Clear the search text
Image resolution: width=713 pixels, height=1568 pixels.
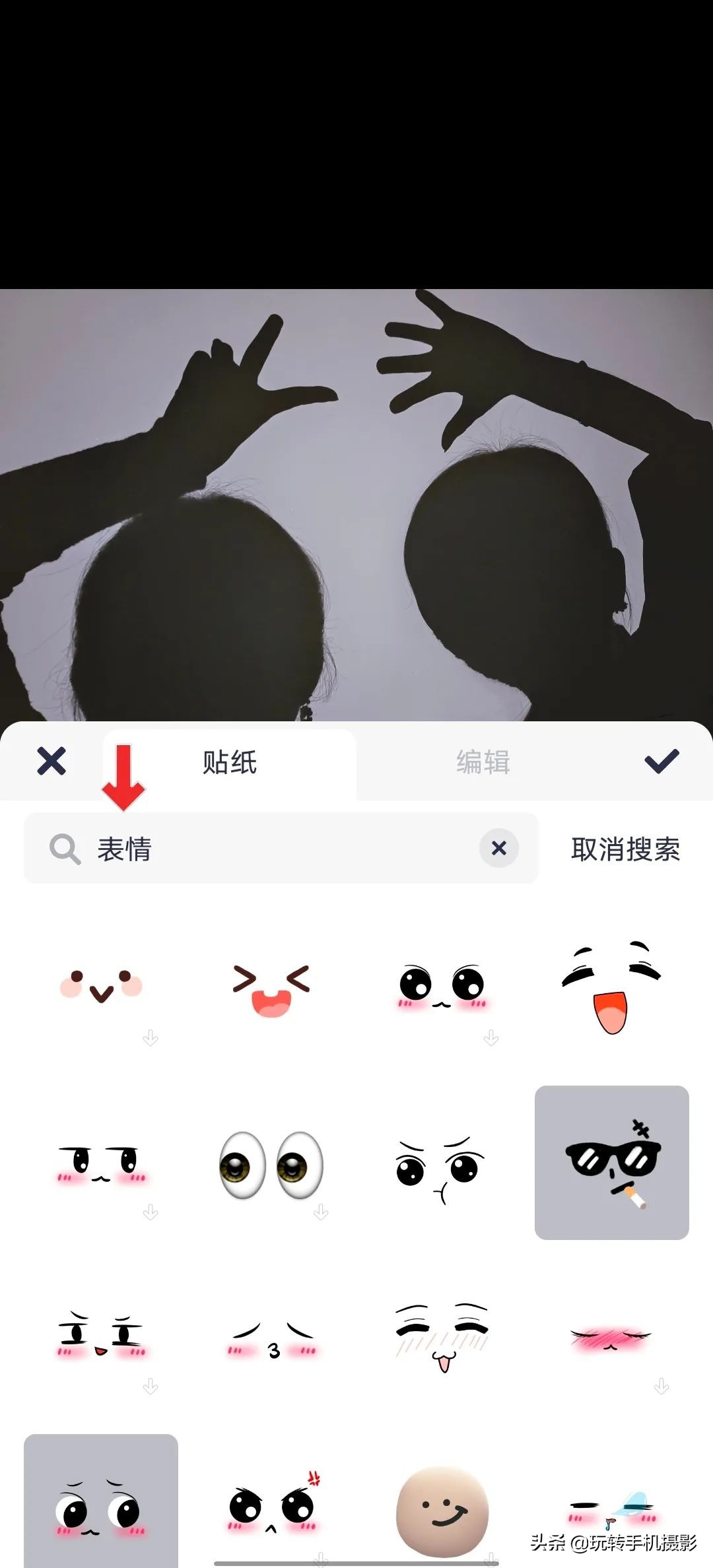(499, 848)
